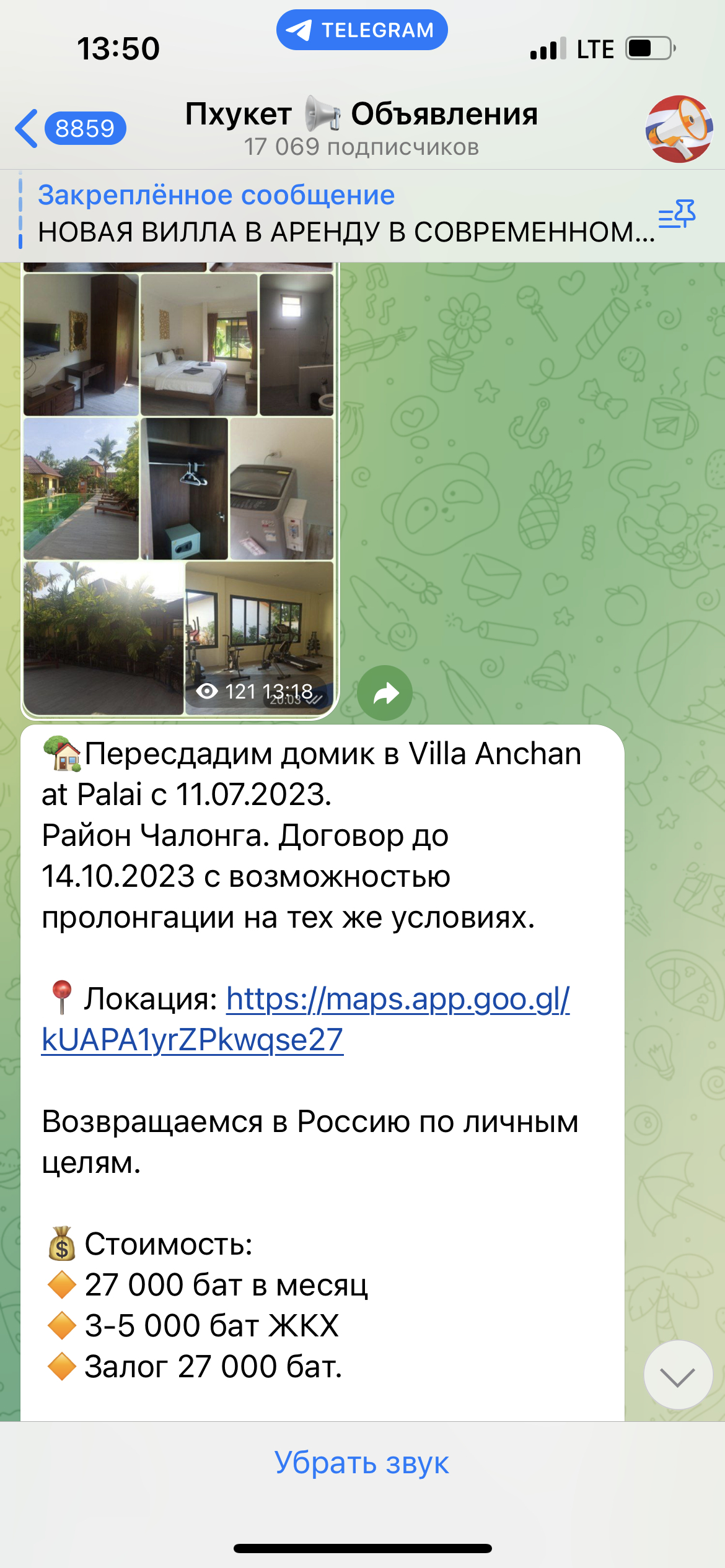Show the list of pinned messages
This screenshot has width=725, height=1568.
pos(677,214)
